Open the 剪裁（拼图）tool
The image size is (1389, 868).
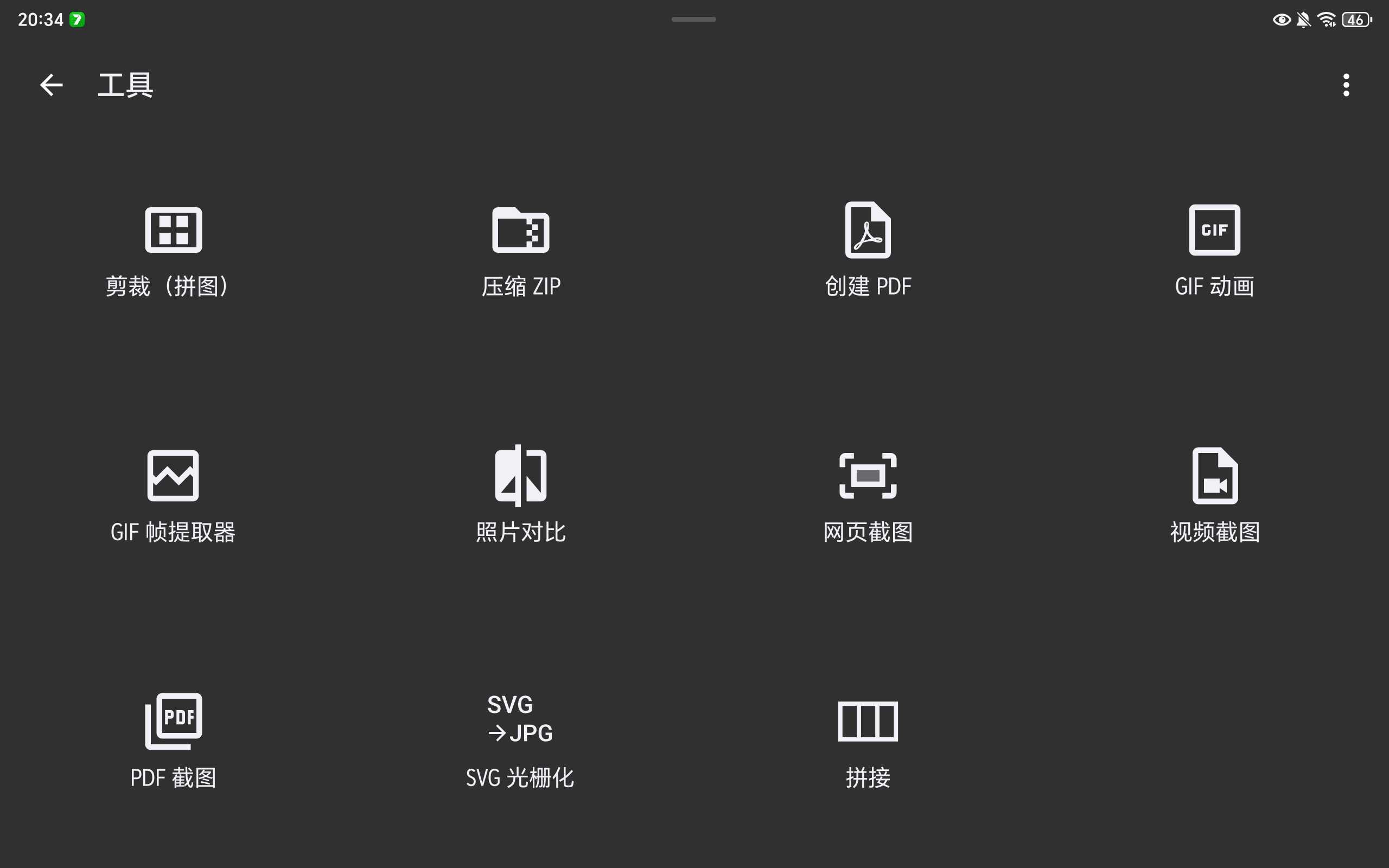(x=173, y=250)
